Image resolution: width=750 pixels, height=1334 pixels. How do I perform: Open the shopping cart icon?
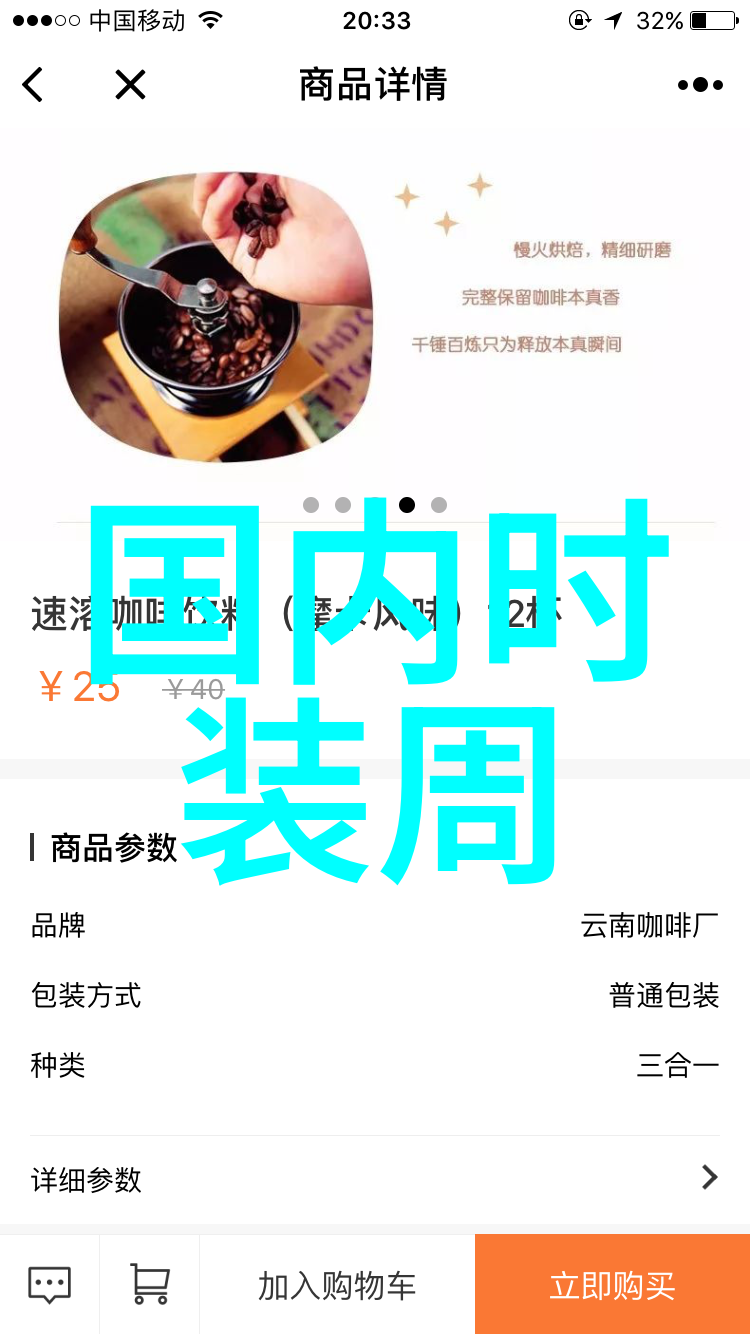point(150,1285)
